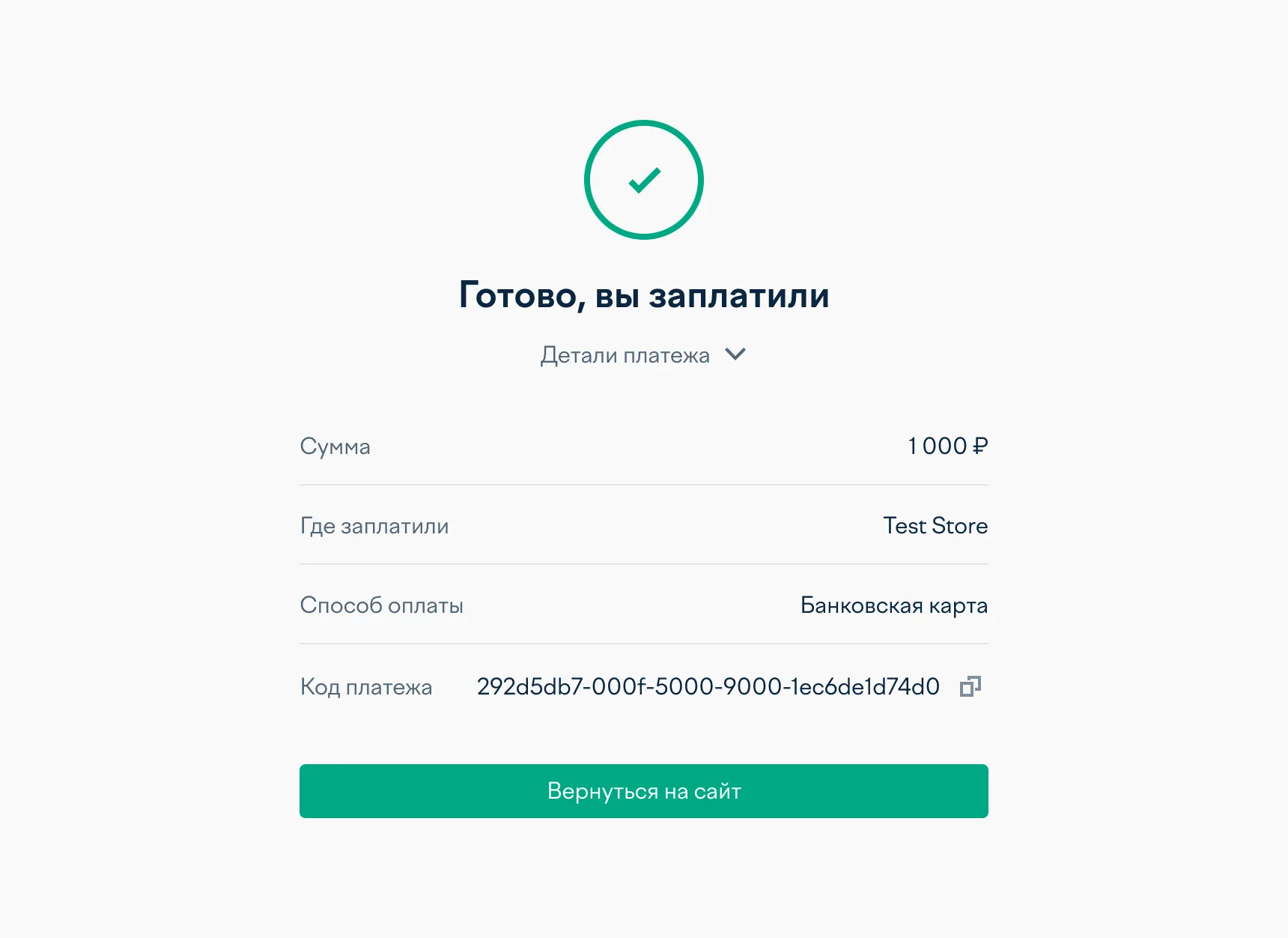Viewport: 1288px width, 938px height.
Task: Tap Вернуться на сайт button
Action: point(643,791)
